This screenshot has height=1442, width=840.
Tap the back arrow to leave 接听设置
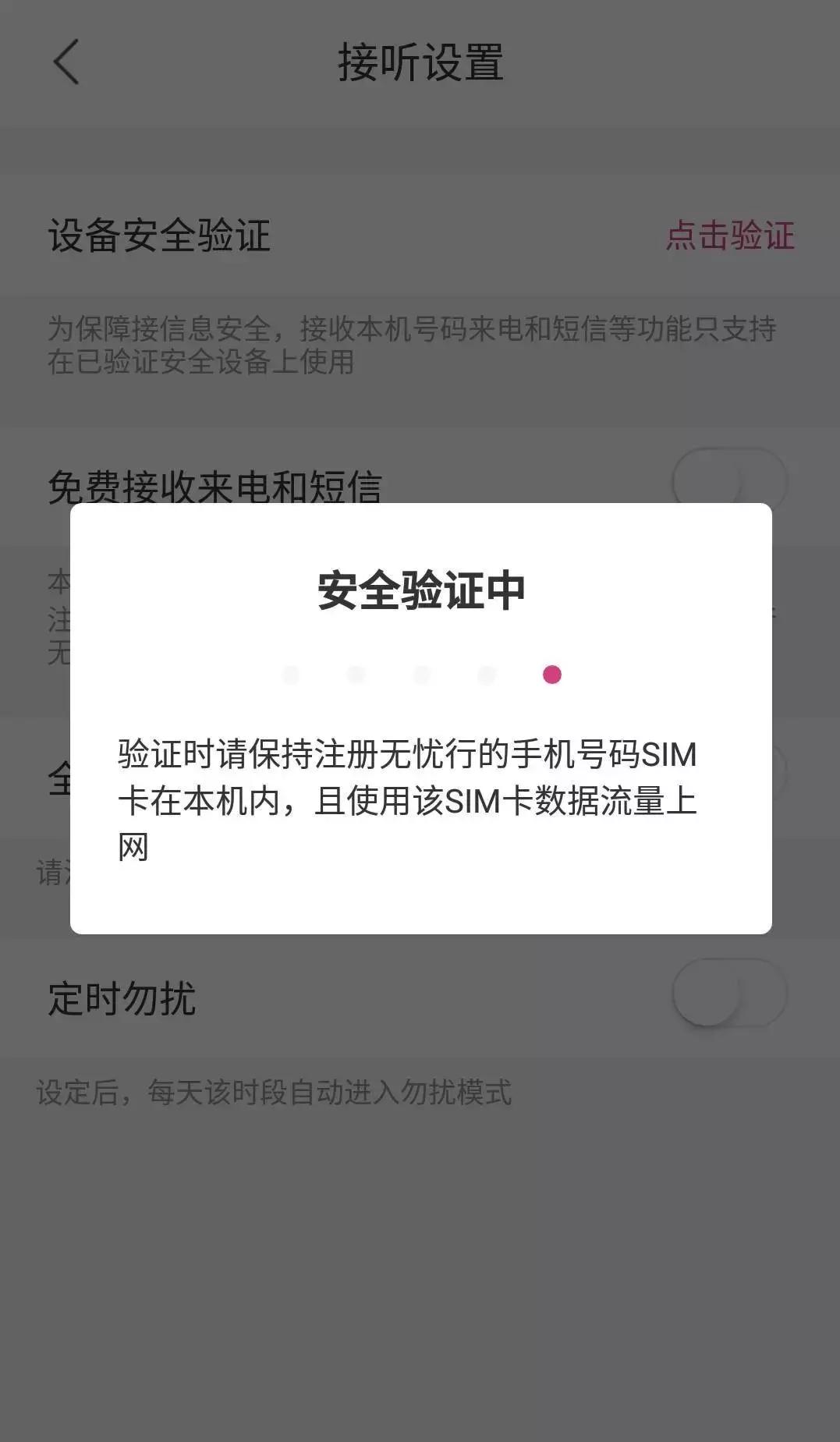tap(66, 62)
